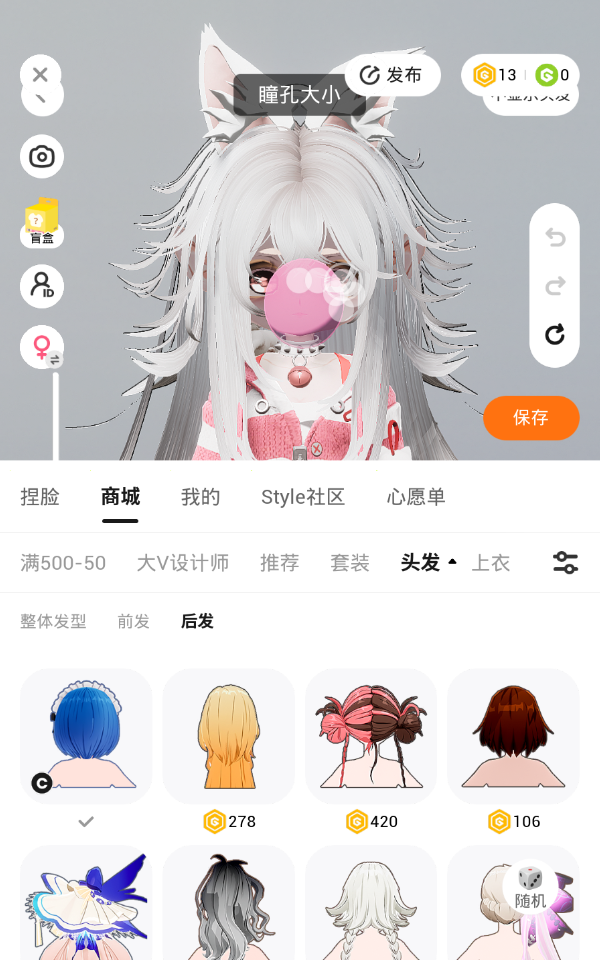Viewport: 600px width, 960px height.
Task: Open the Style社区 tab
Action: tap(303, 497)
